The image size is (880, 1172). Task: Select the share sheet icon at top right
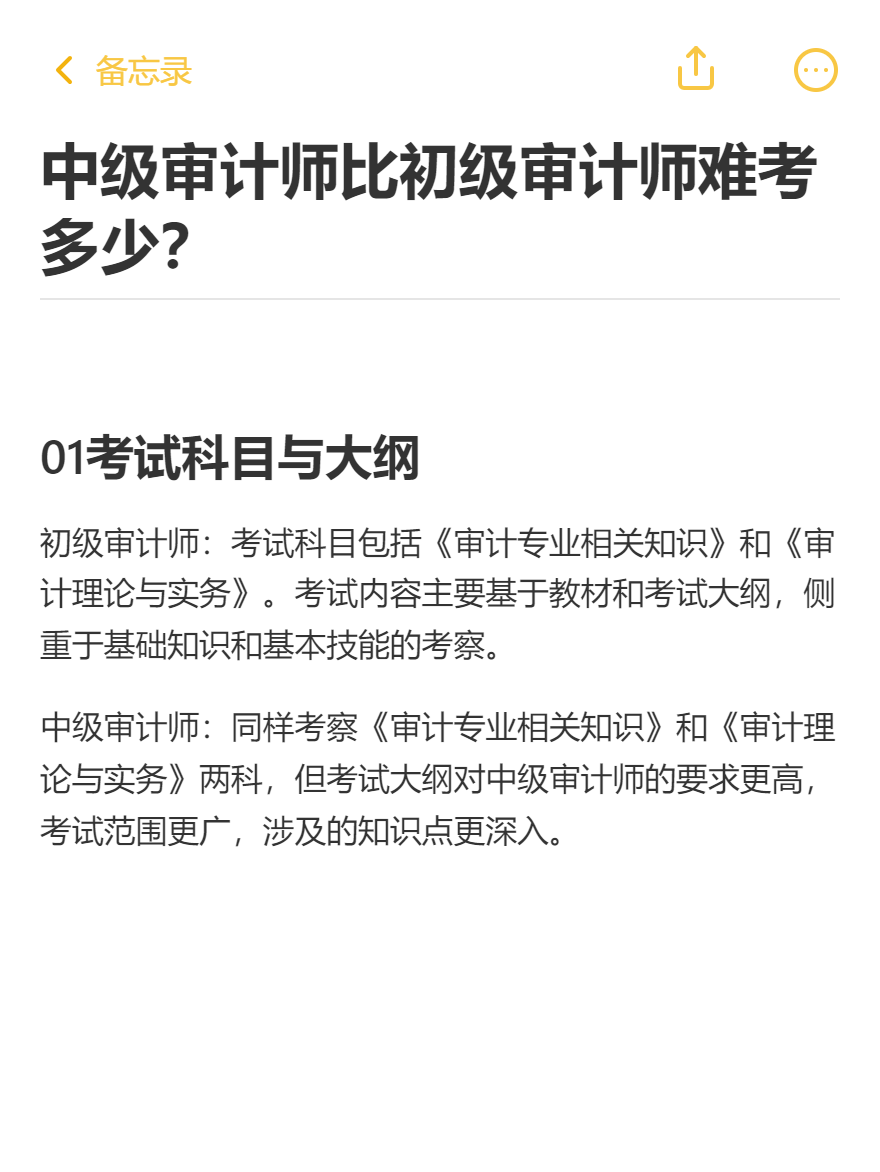[696, 69]
